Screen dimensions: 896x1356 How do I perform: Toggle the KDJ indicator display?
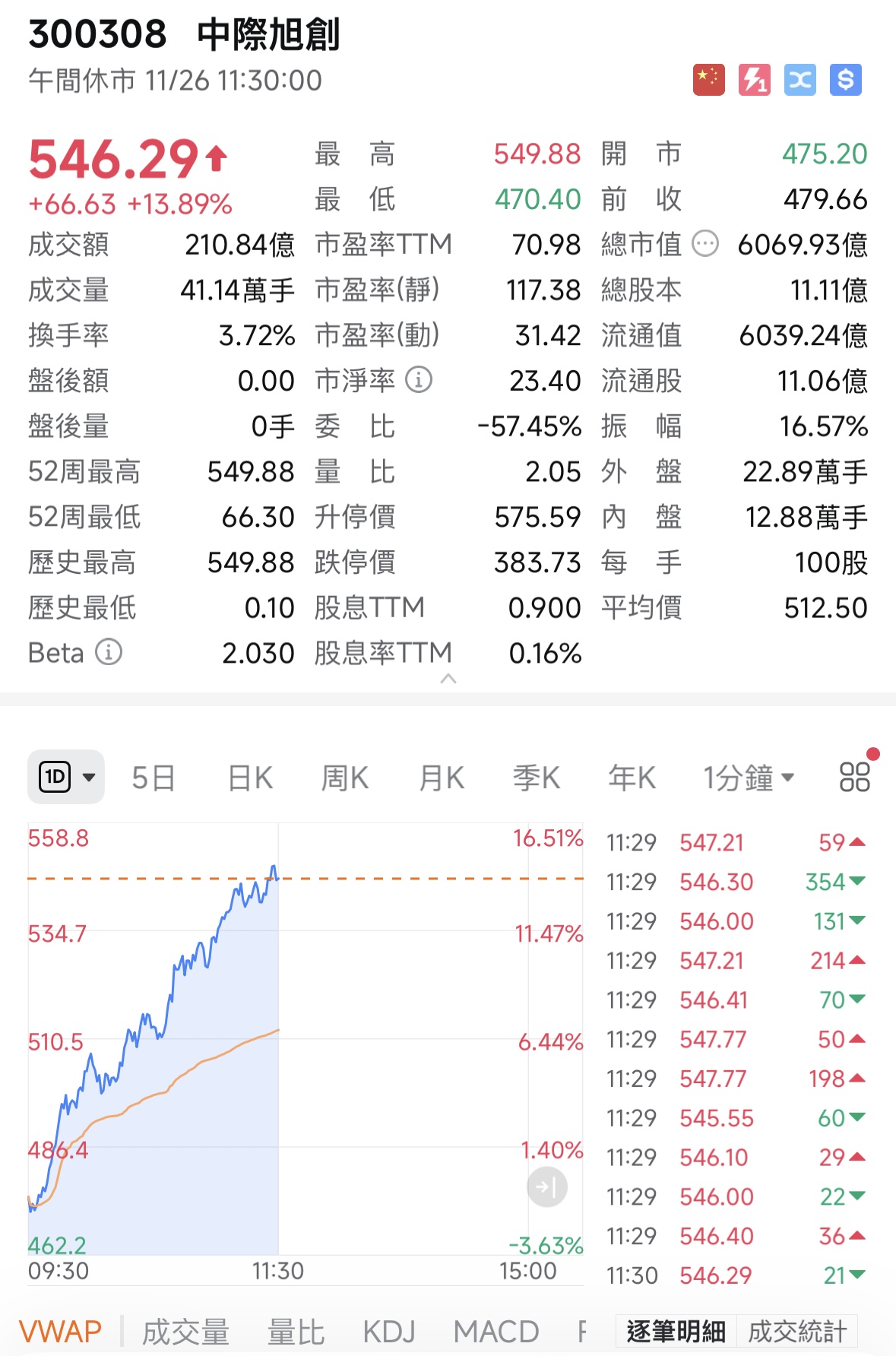[390, 1330]
